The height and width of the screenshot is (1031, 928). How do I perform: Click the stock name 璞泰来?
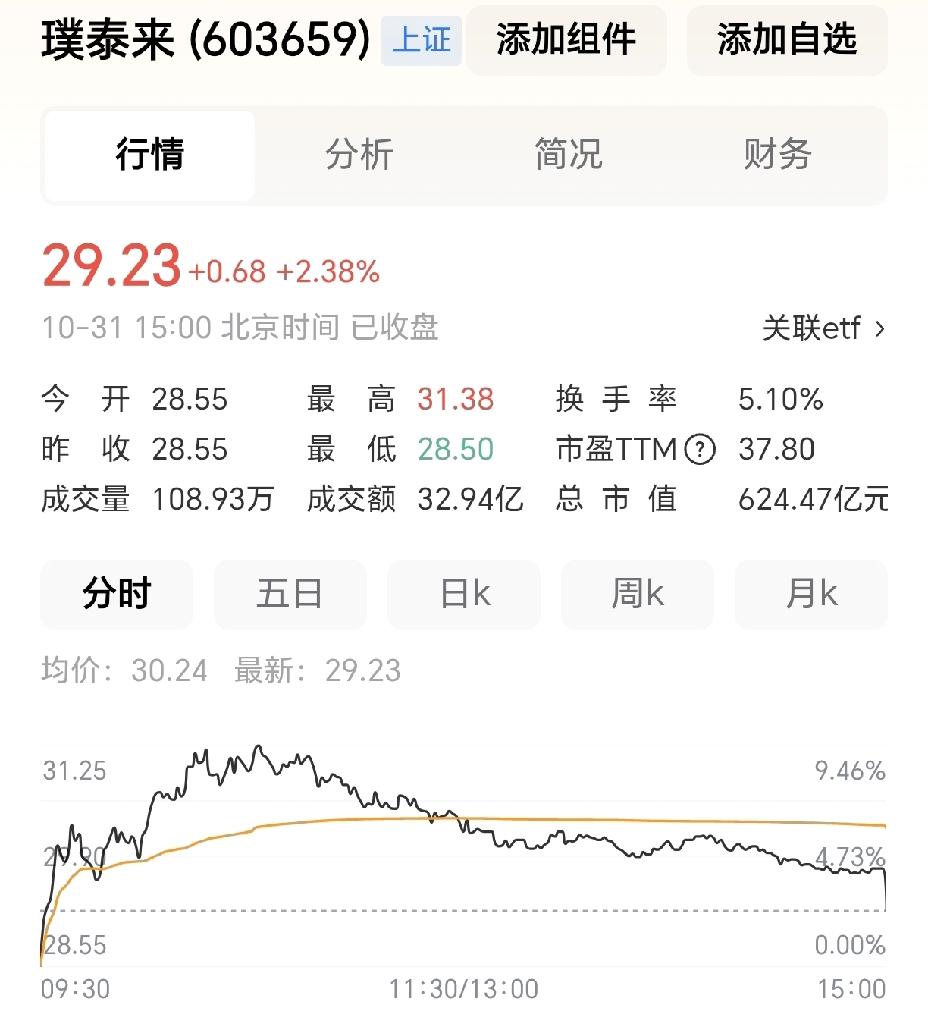[105, 41]
